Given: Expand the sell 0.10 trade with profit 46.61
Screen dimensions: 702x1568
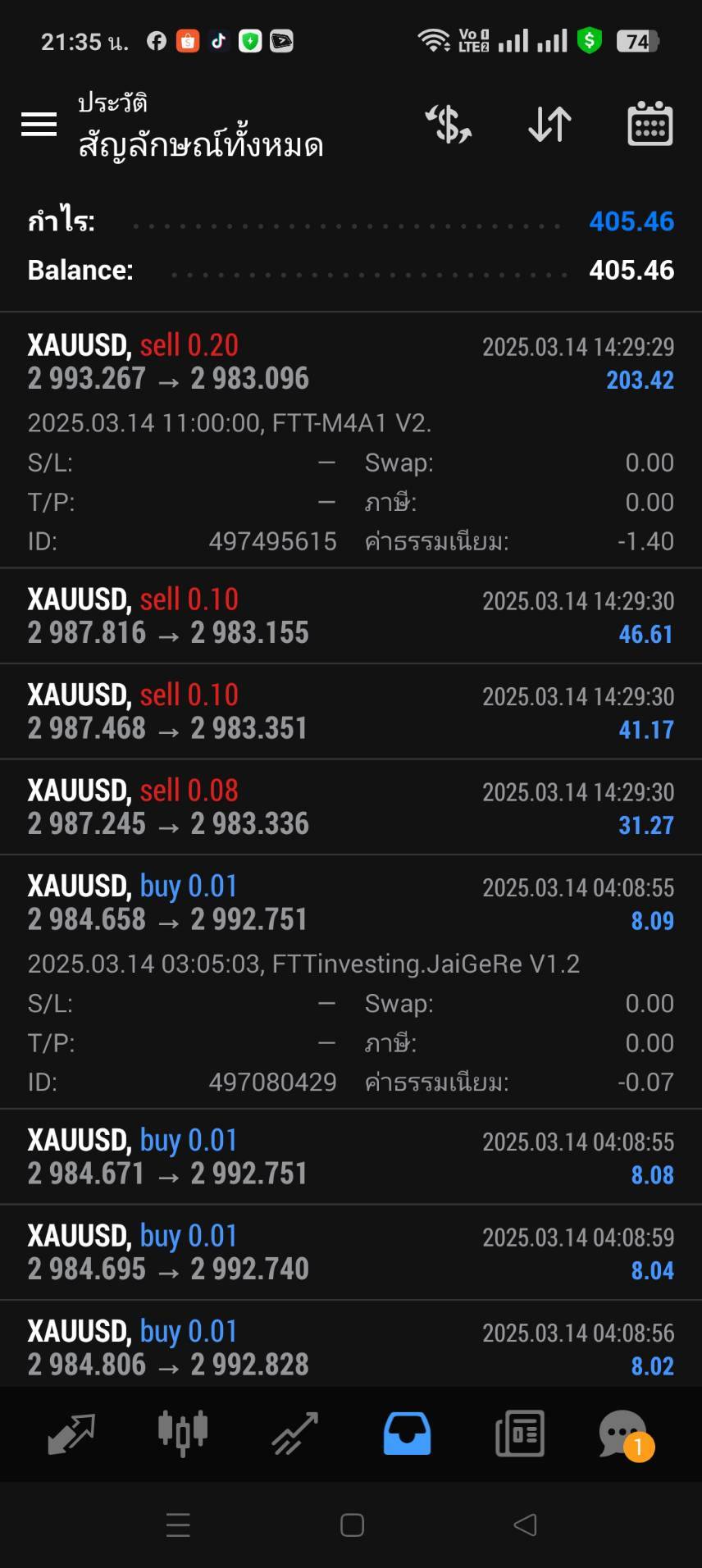Looking at the screenshot, I should (x=351, y=616).
